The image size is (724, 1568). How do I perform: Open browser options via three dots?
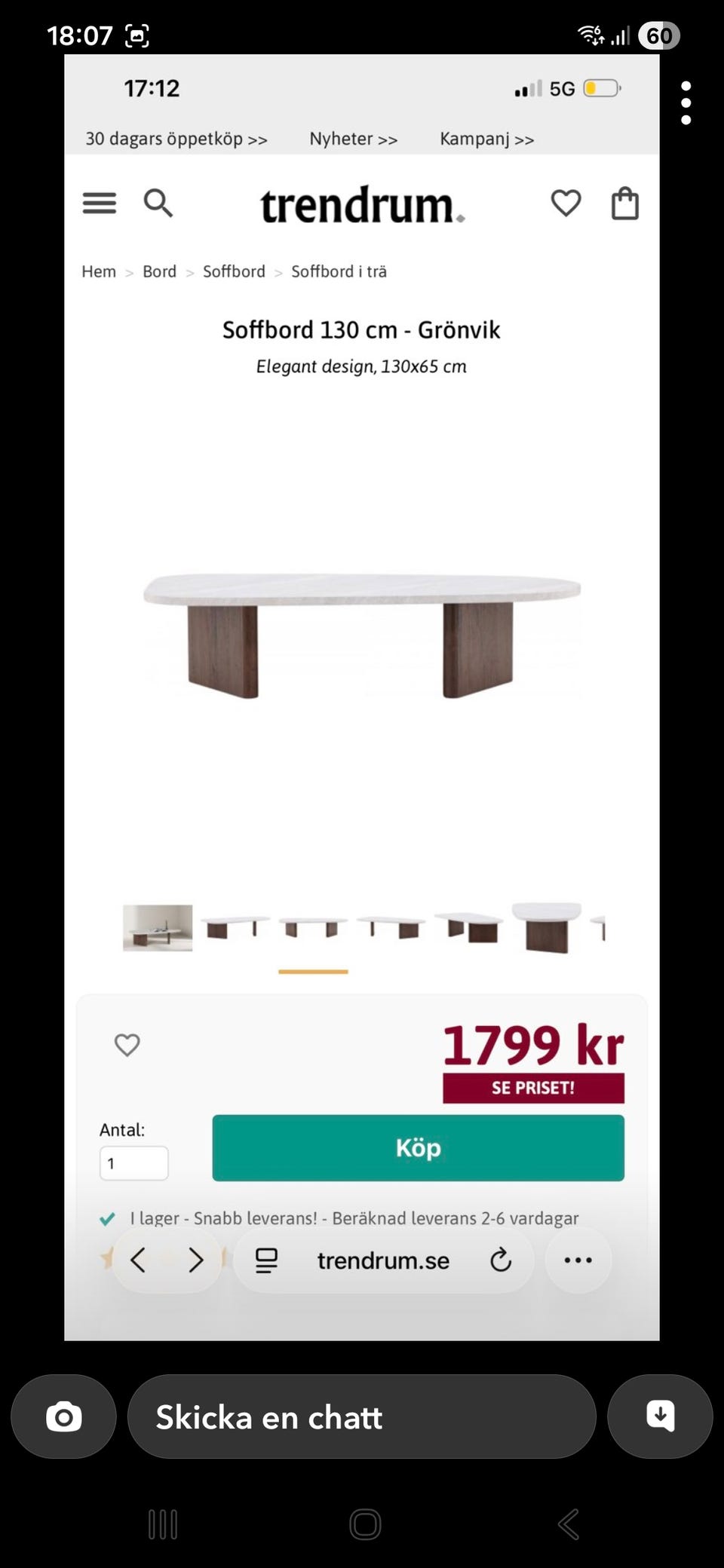[578, 1260]
